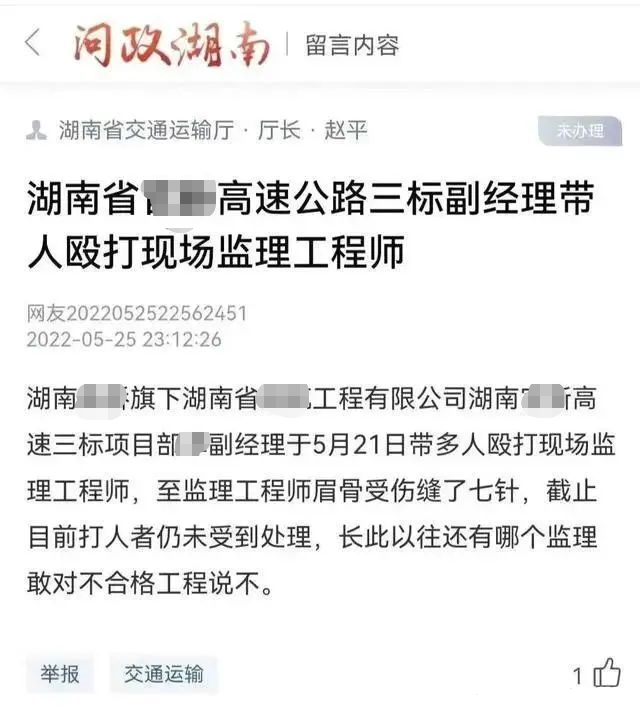640x723 pixels.
Task: Like this message with thumbs-up
Action: point(607,674)
